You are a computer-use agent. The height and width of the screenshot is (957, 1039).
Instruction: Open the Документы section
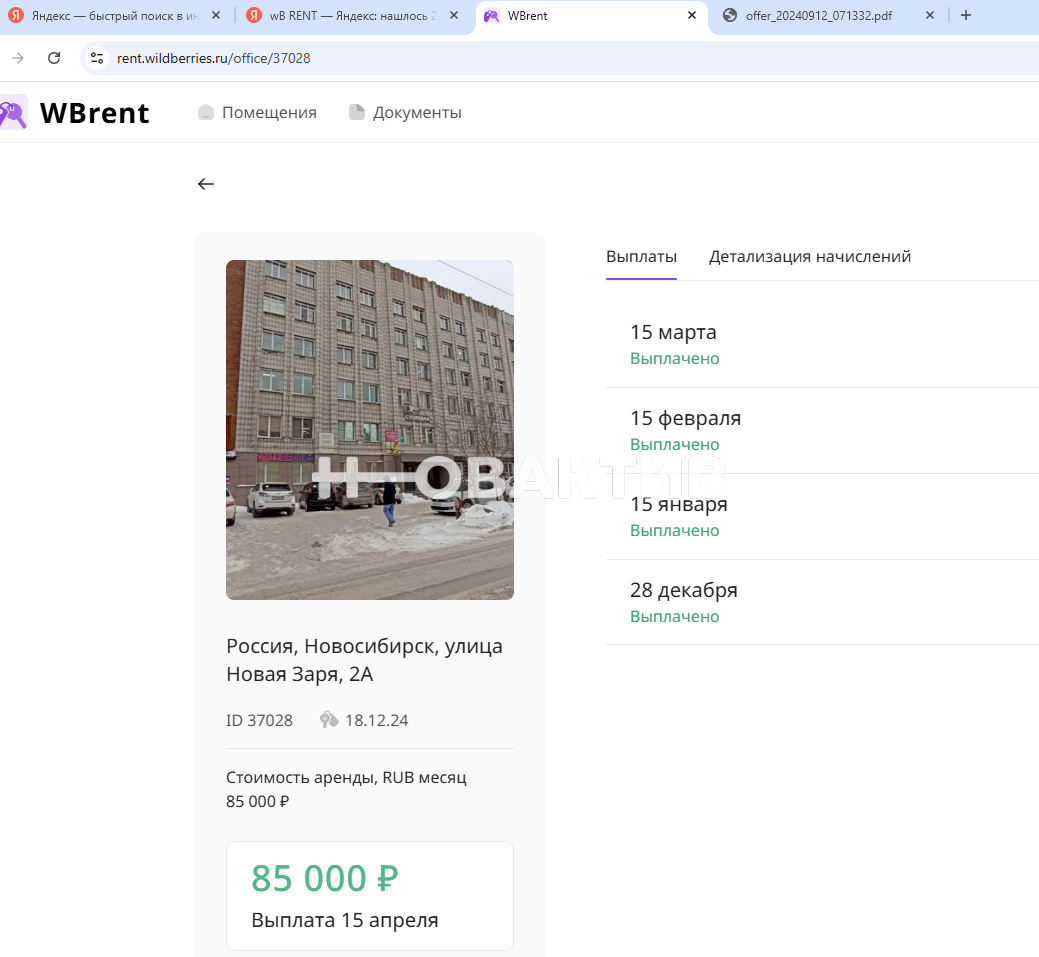(x=405, y=113)
